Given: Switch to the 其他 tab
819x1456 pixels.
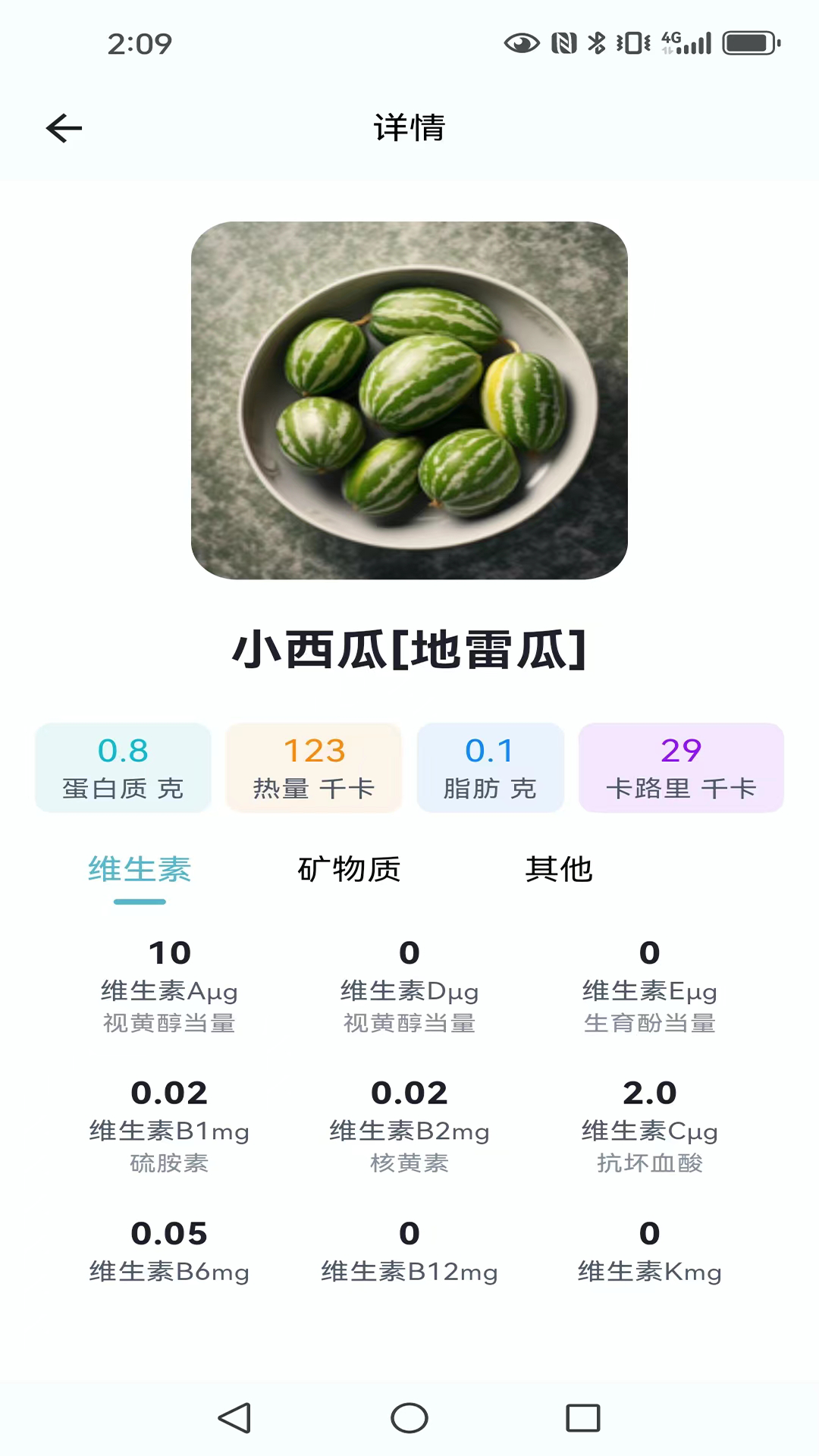Looking at the screenshot, I should (x=560, y=870).
